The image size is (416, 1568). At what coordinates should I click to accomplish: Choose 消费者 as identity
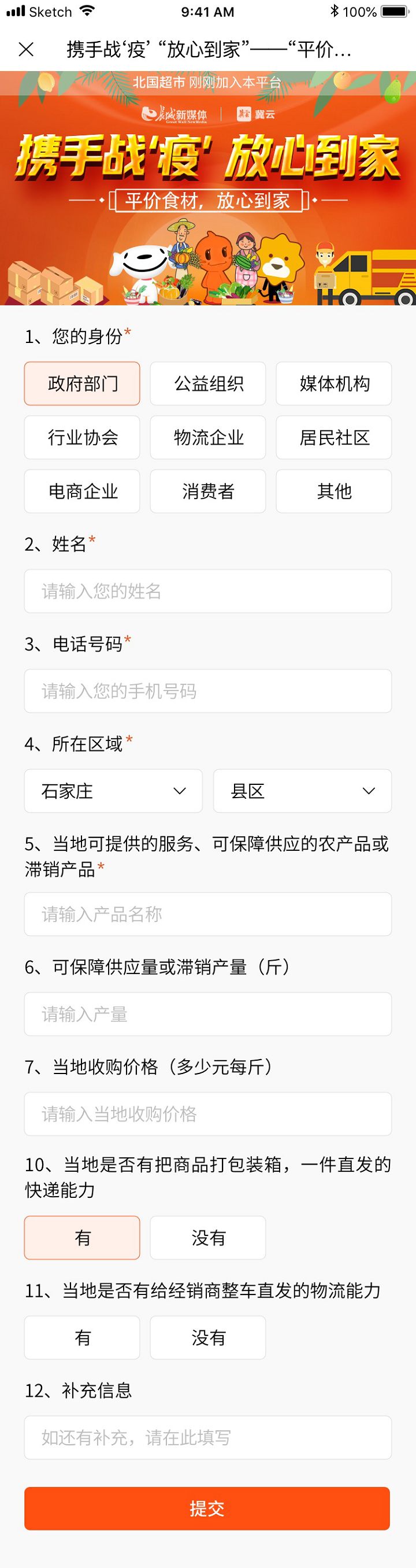[x=208, y=490]
